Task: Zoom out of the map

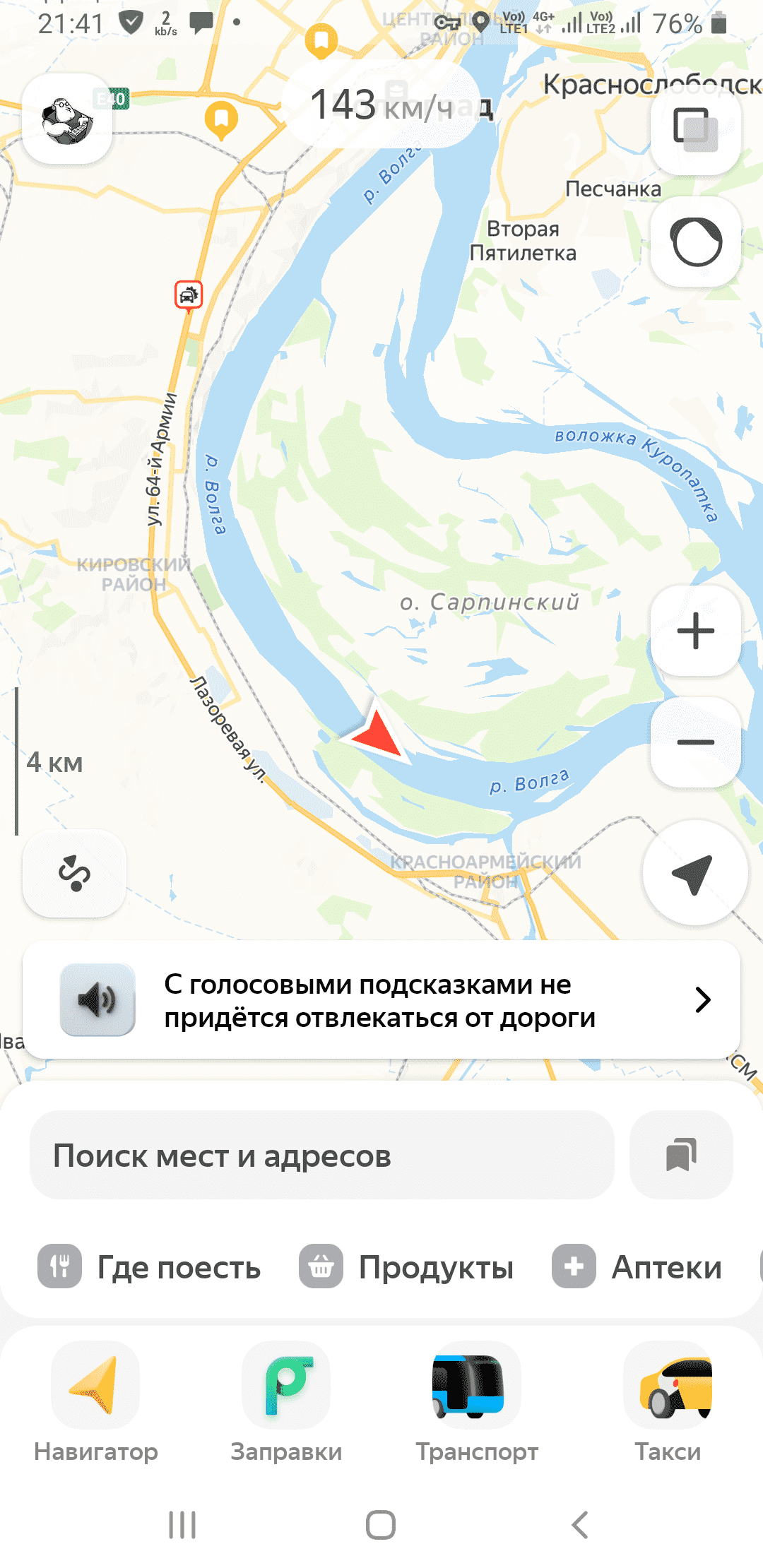Action: coord(695,742)
